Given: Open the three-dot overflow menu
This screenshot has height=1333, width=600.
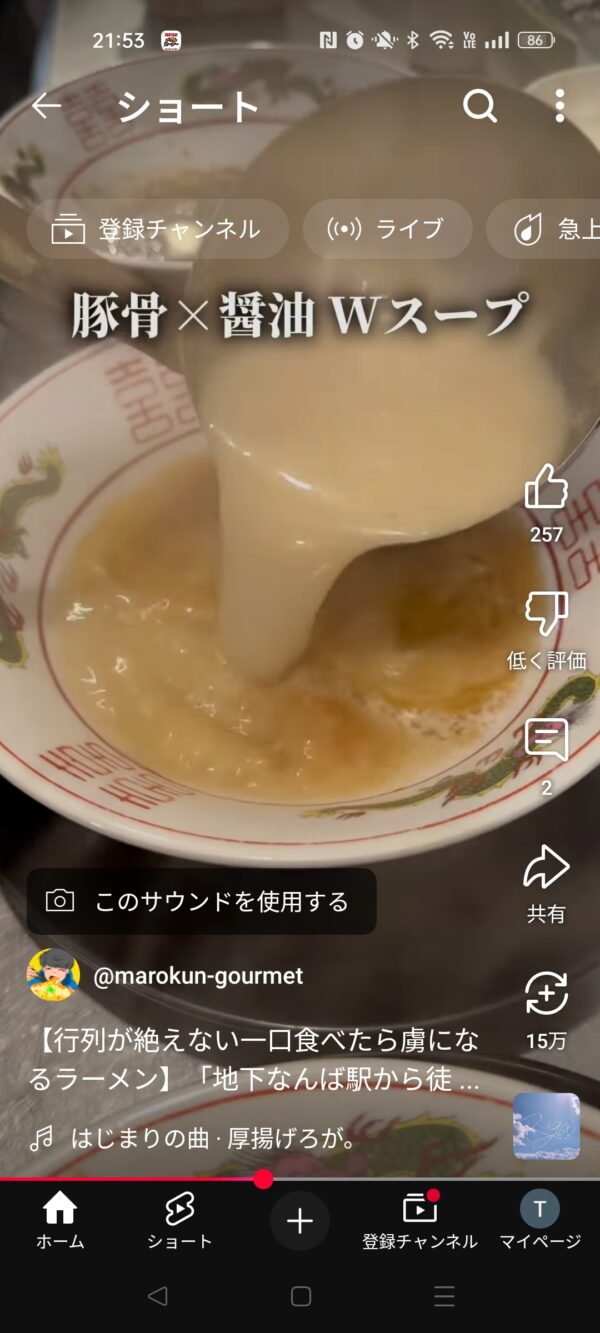Looking at the screenshot, I should point(559,106).
